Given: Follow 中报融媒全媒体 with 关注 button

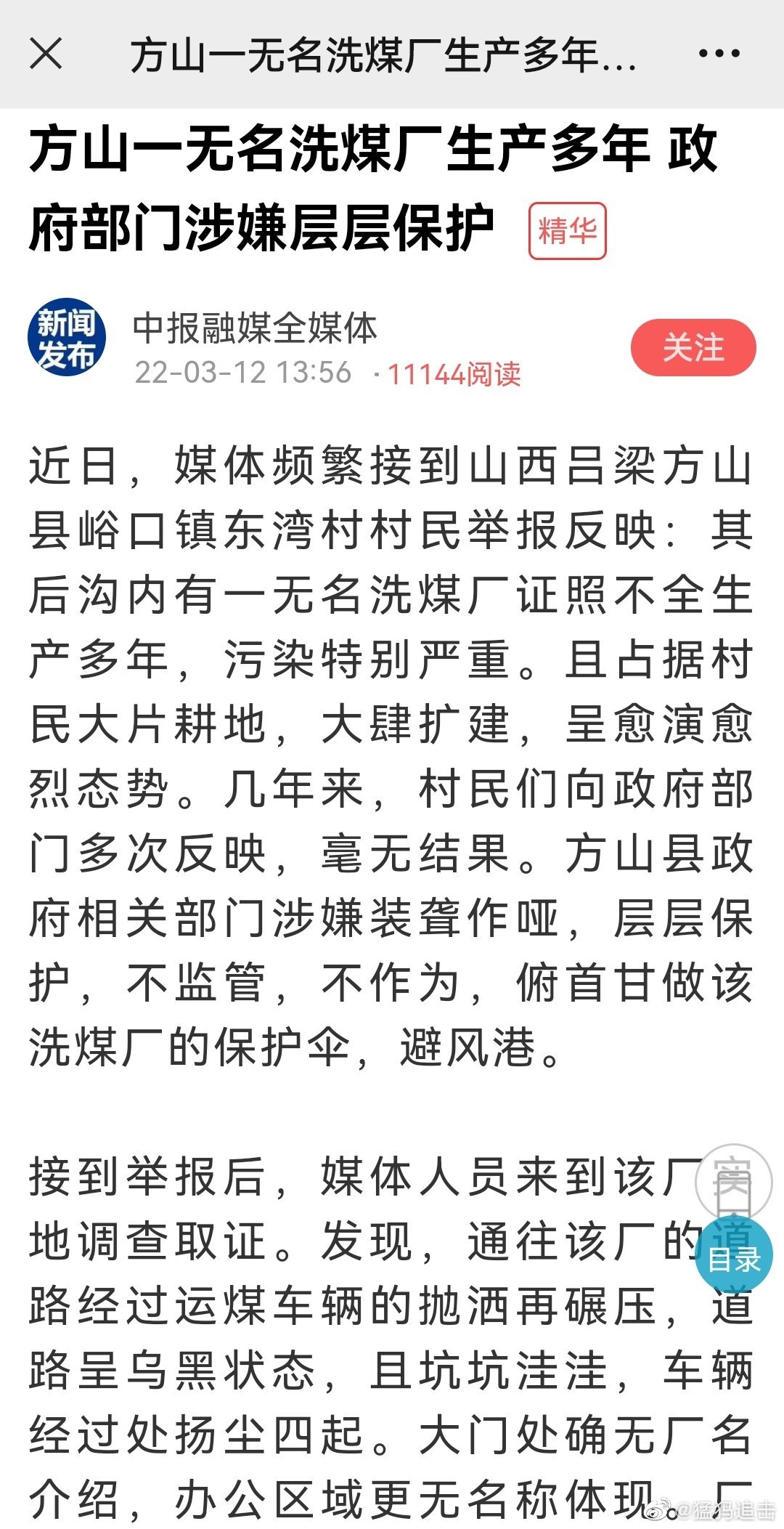Looking at the screenshot, I should (693, 347).
